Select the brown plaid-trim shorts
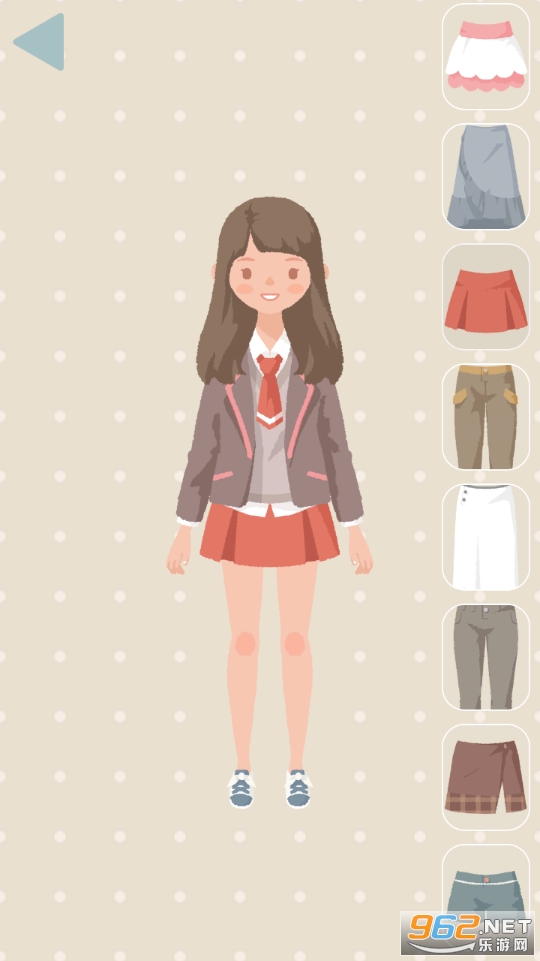Viewport: 540px width, 961px height. point(485,777)
